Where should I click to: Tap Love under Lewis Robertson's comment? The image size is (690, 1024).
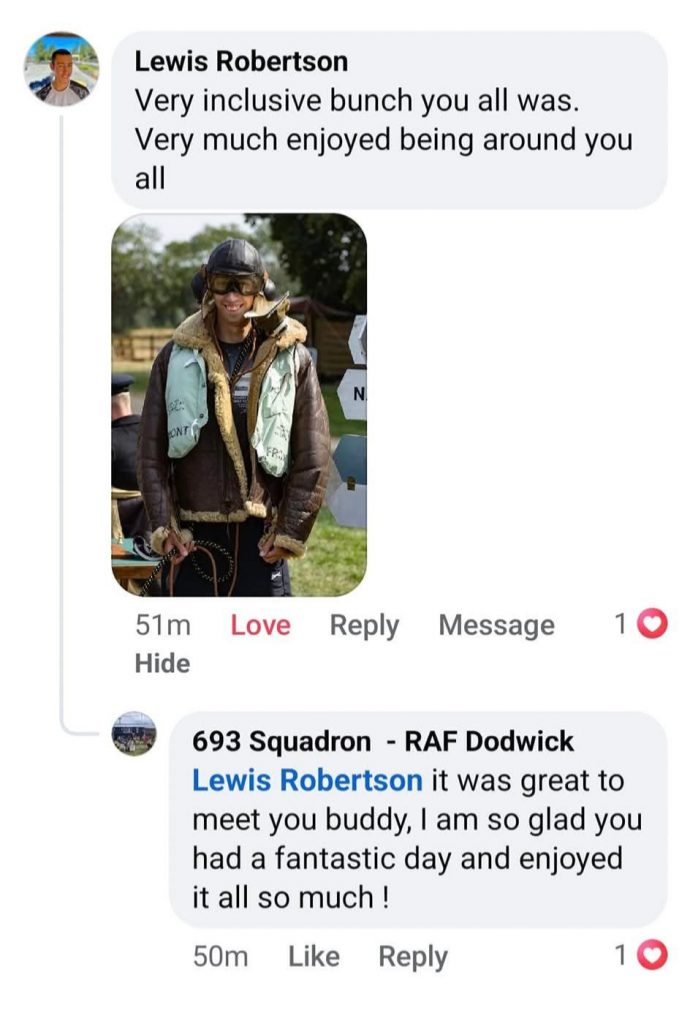260,625
